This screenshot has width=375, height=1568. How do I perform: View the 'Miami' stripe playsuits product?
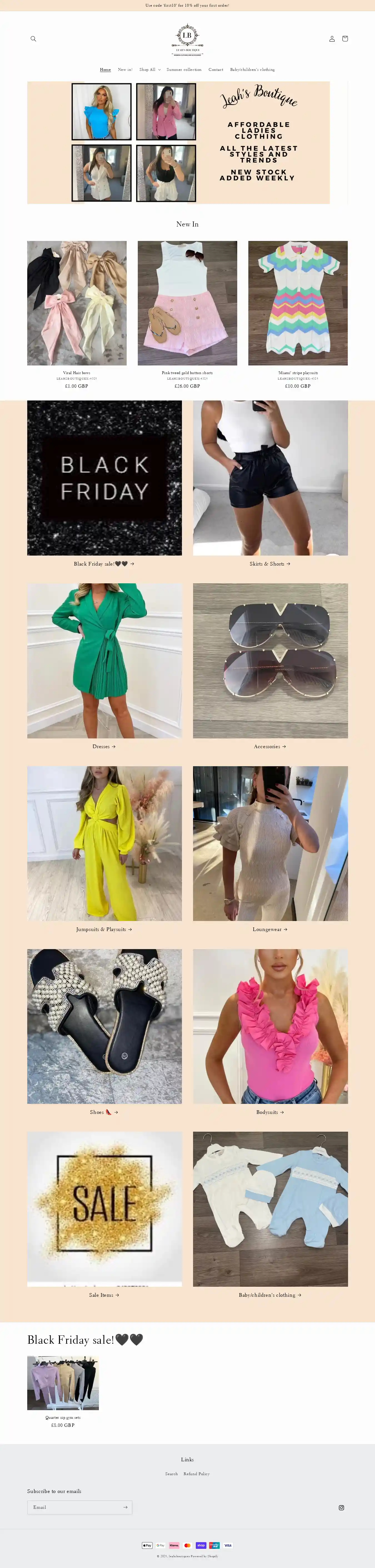point(298,372)
